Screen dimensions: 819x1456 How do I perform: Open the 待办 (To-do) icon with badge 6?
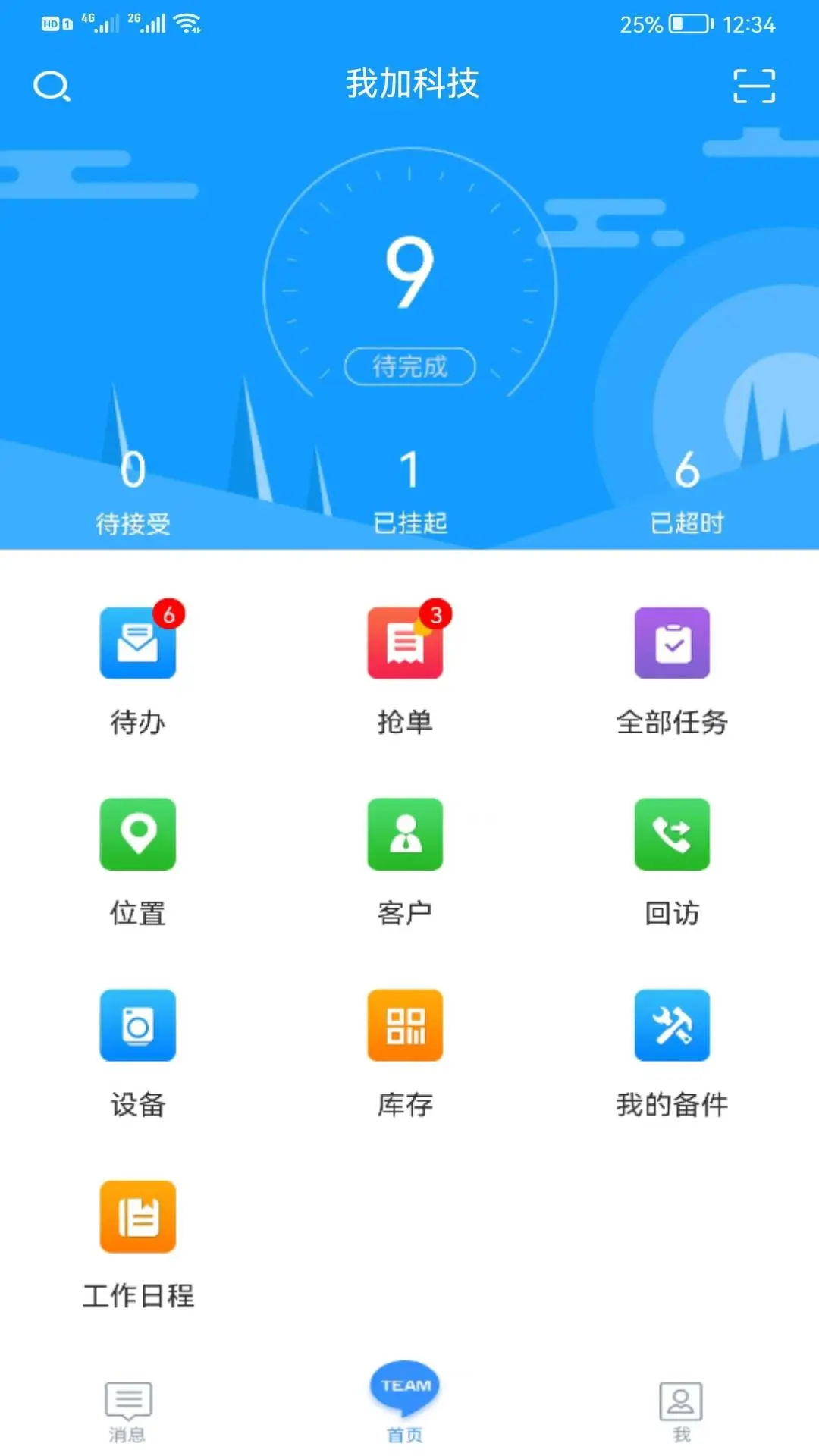pos(137,644)
